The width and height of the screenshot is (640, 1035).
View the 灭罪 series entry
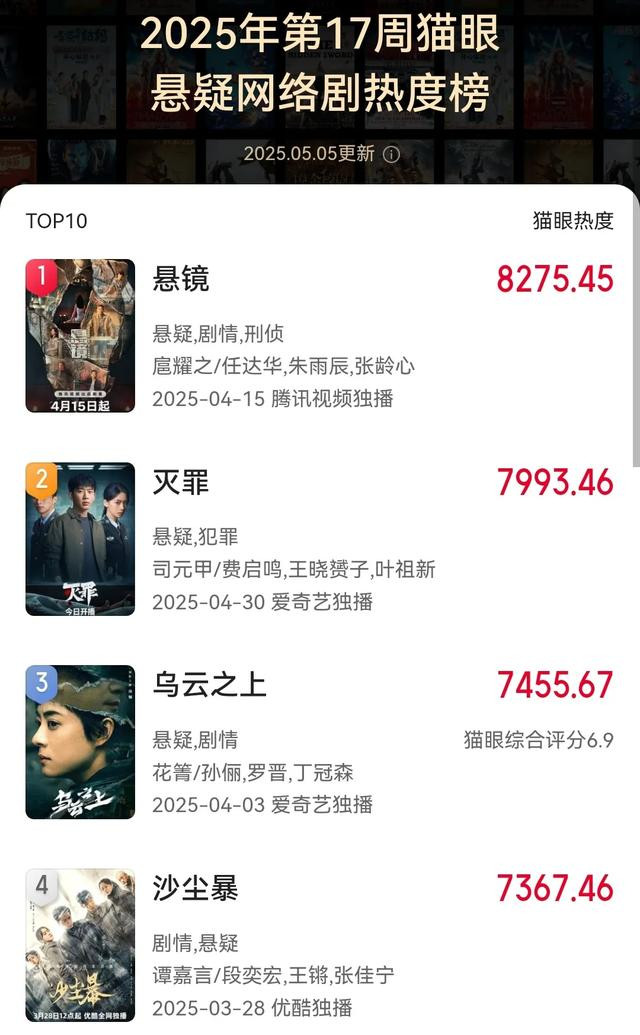point(181,482)
